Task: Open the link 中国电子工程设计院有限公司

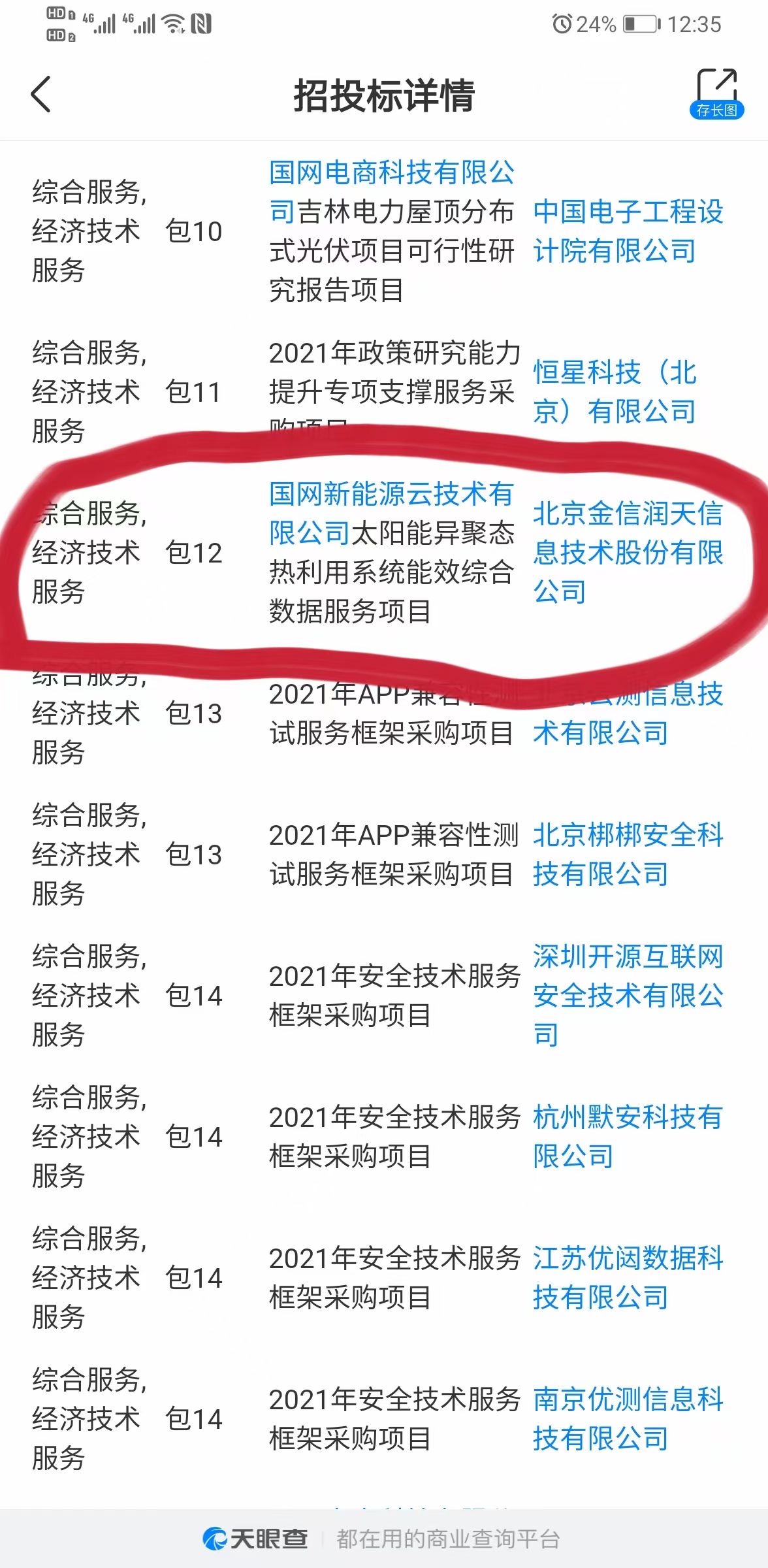Action: [x=628, y=231]
